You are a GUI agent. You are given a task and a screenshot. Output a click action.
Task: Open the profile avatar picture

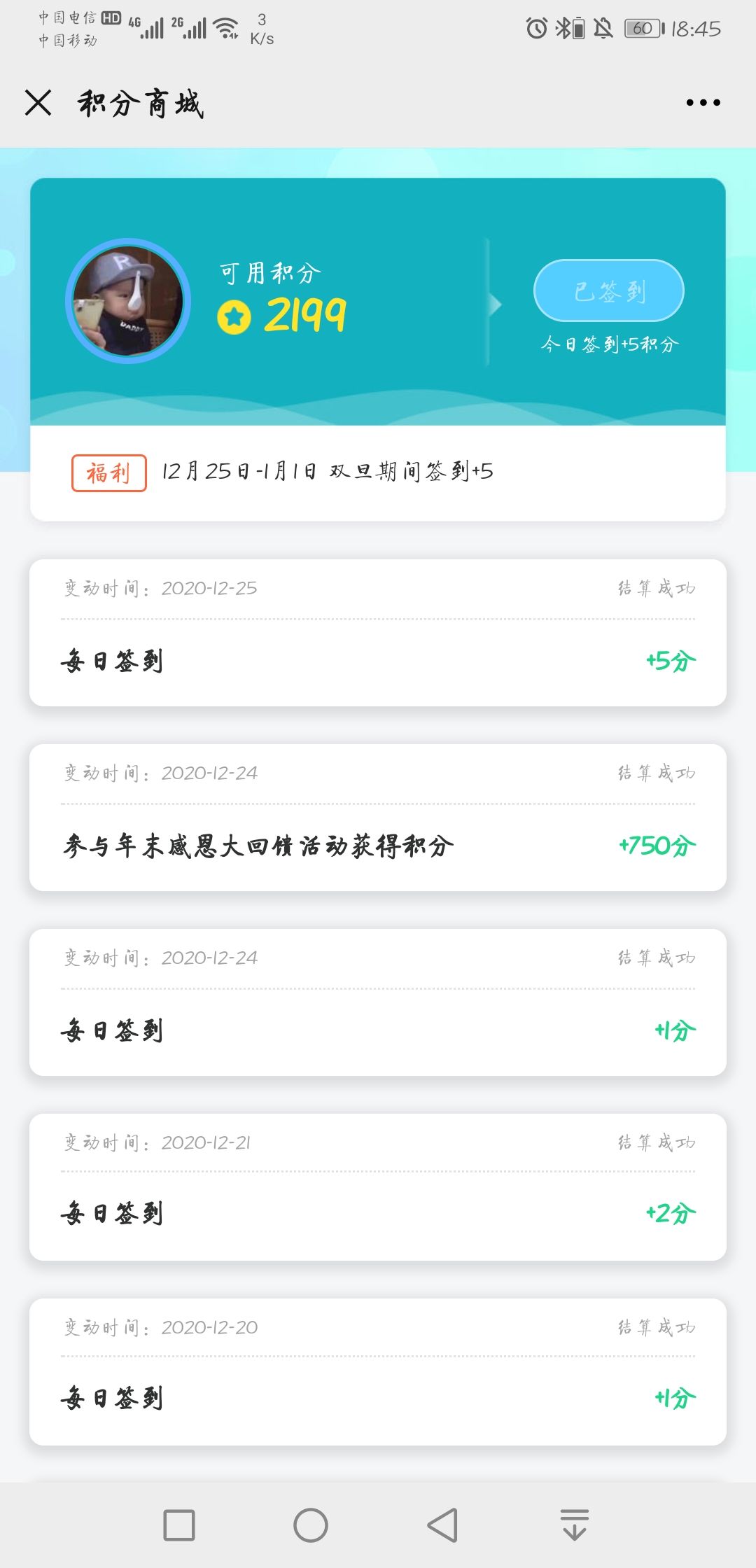(128, 301)
